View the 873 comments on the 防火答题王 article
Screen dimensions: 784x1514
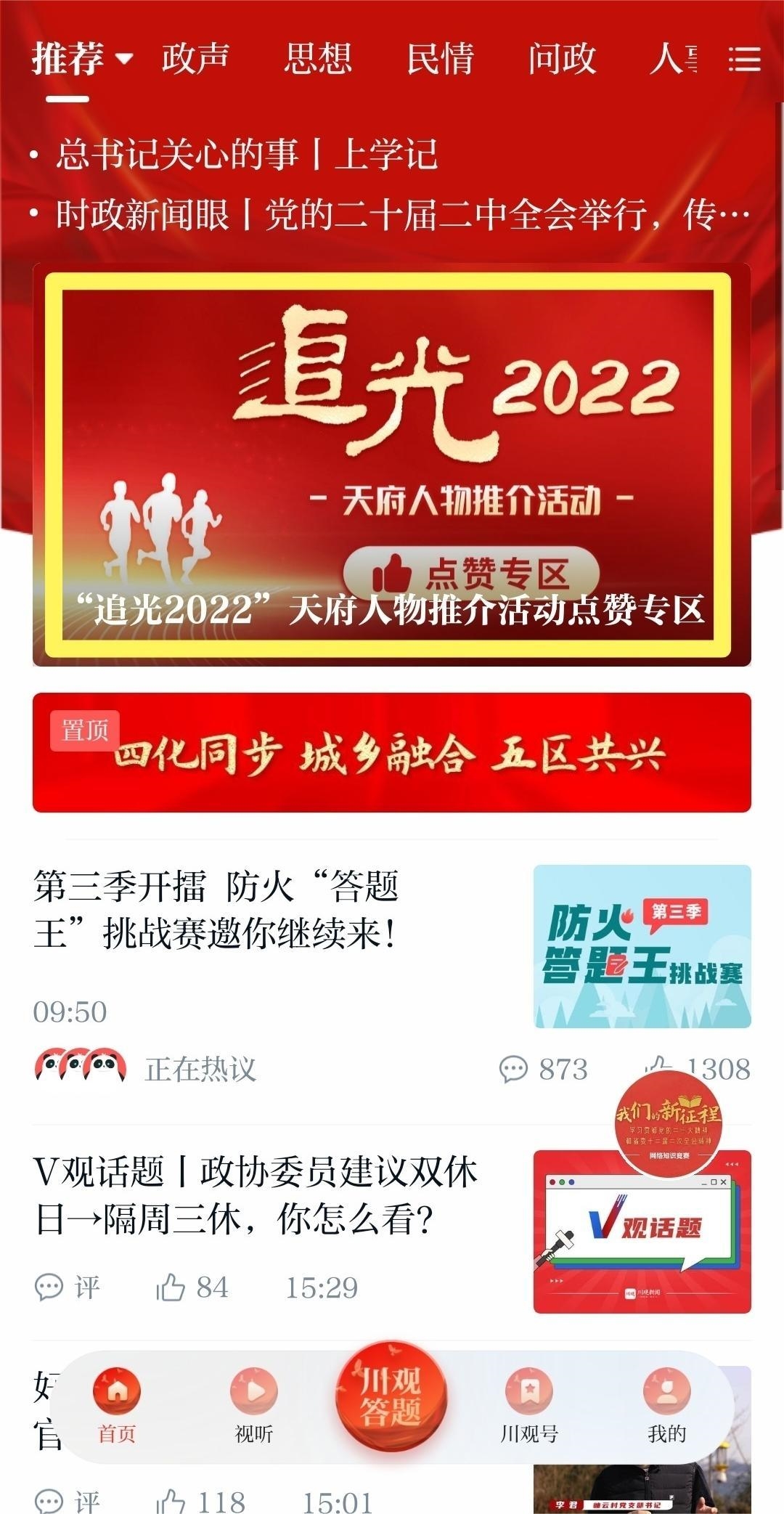[544, 1069]
